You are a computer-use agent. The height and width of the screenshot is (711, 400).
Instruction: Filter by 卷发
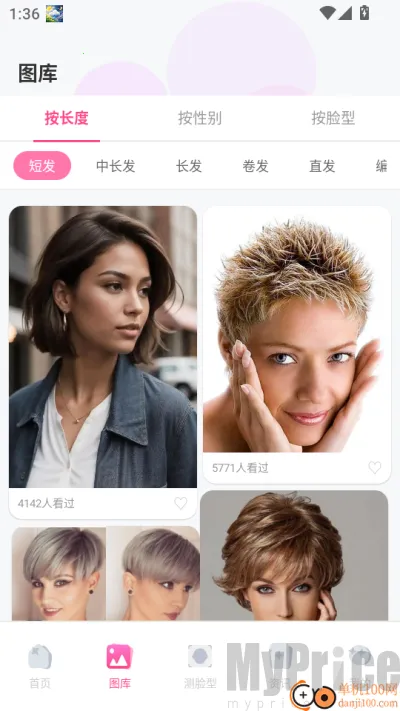256,166
